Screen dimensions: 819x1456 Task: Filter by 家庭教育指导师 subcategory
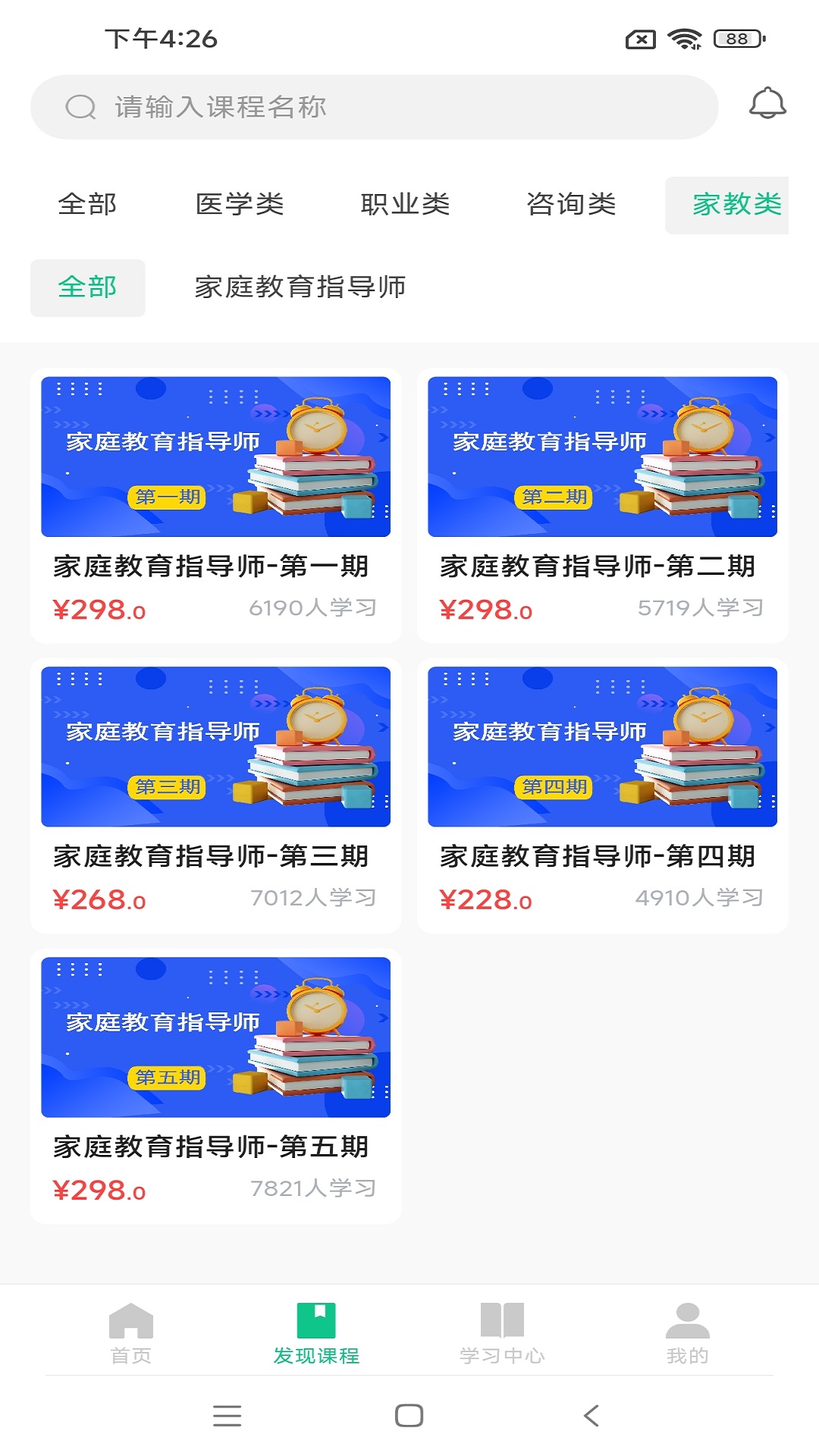point(301,287)
